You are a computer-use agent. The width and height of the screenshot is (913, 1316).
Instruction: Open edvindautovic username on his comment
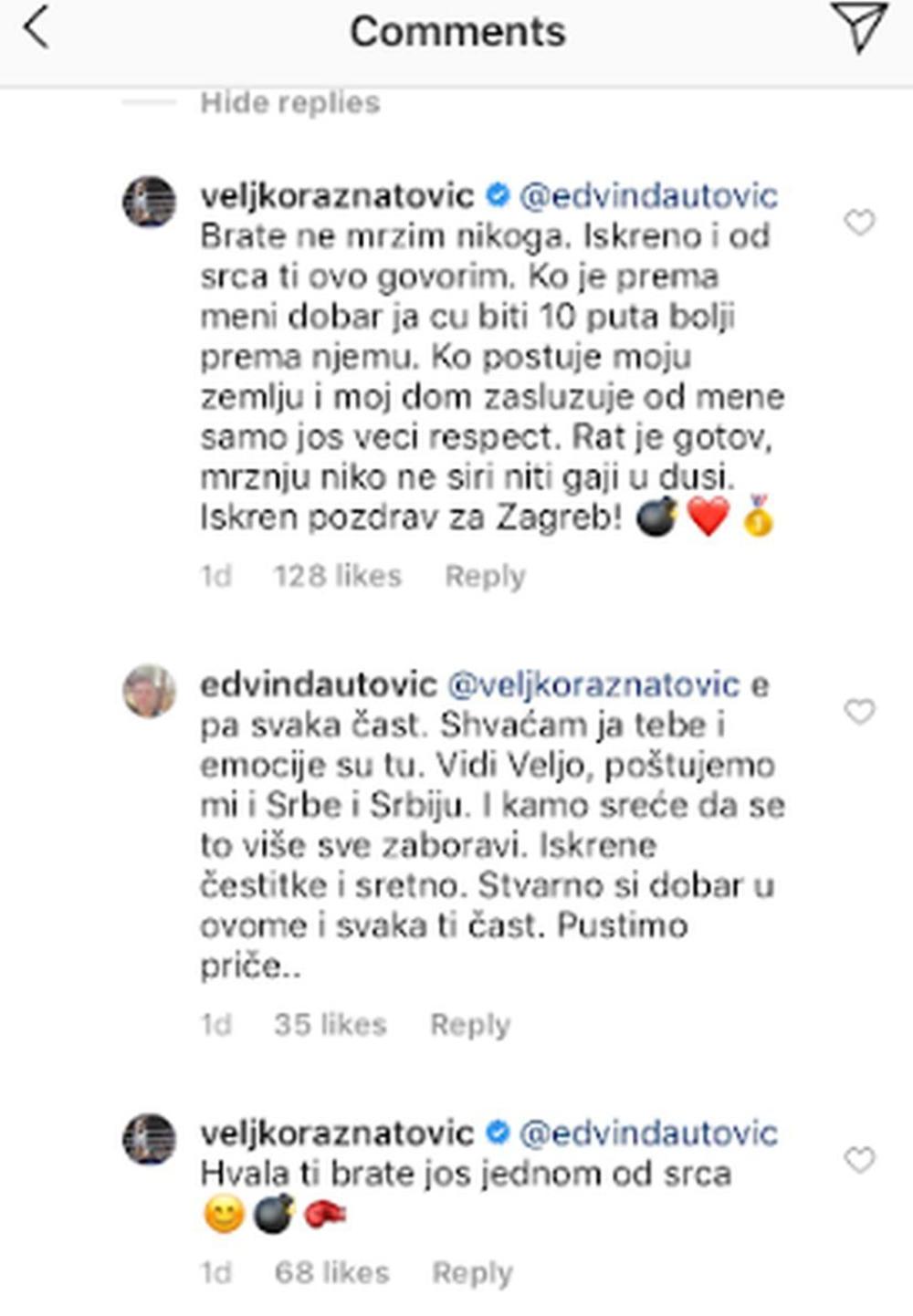click(x=319, y=684)
